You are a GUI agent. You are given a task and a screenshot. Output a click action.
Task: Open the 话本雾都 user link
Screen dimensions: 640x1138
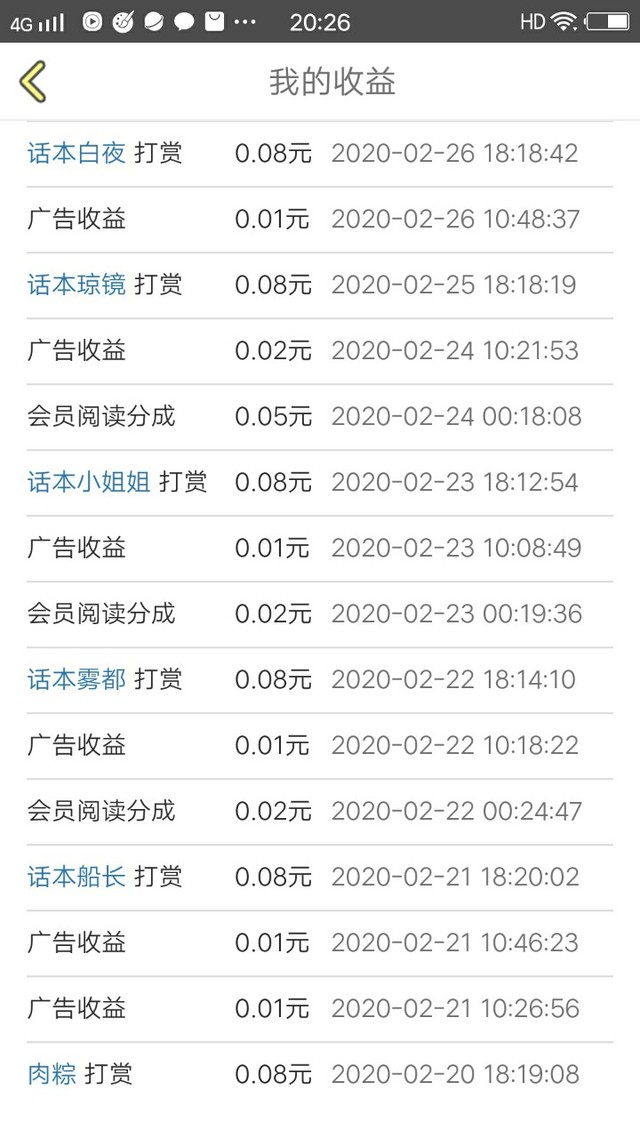click(x=77, y=679)
